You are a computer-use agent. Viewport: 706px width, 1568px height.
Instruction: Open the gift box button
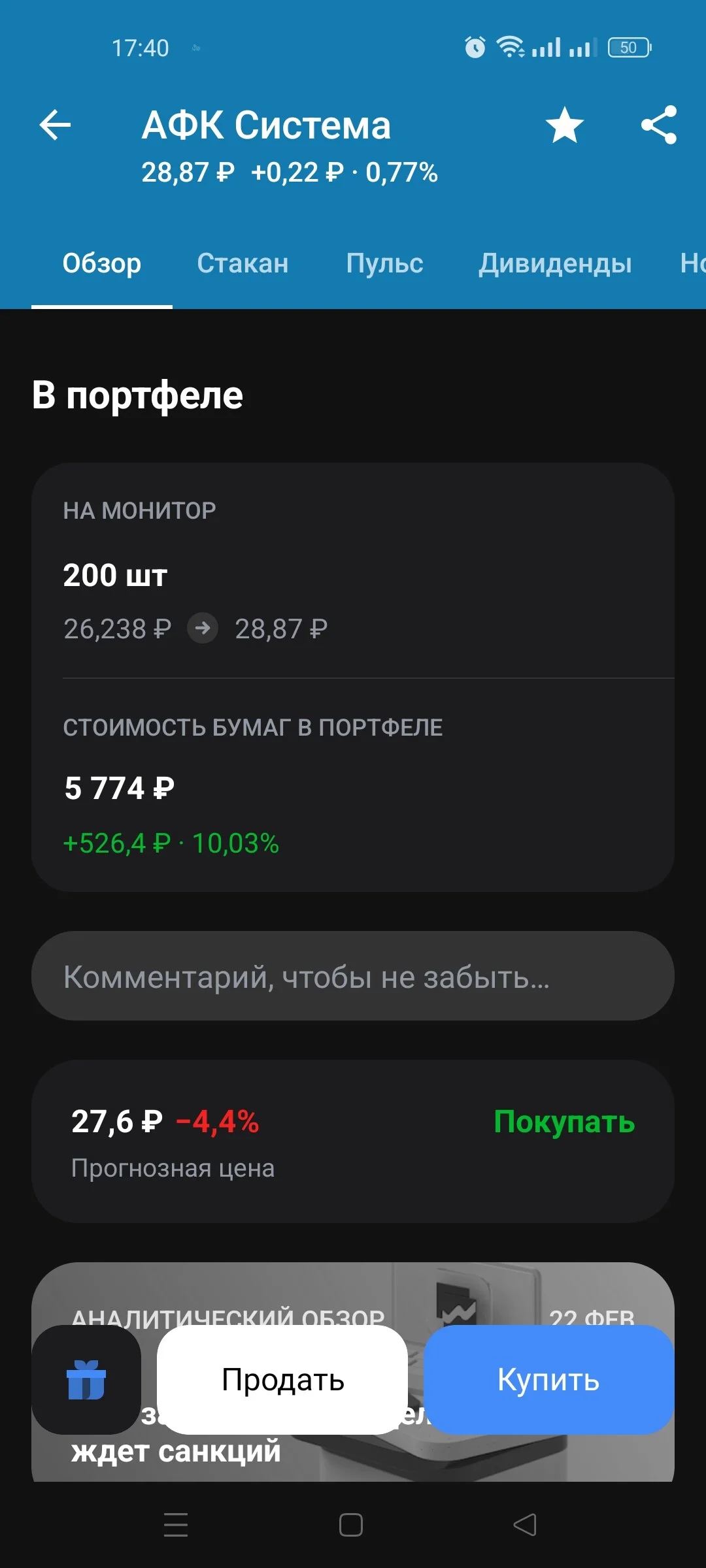pyautogui.click(x=86, y=1380)
